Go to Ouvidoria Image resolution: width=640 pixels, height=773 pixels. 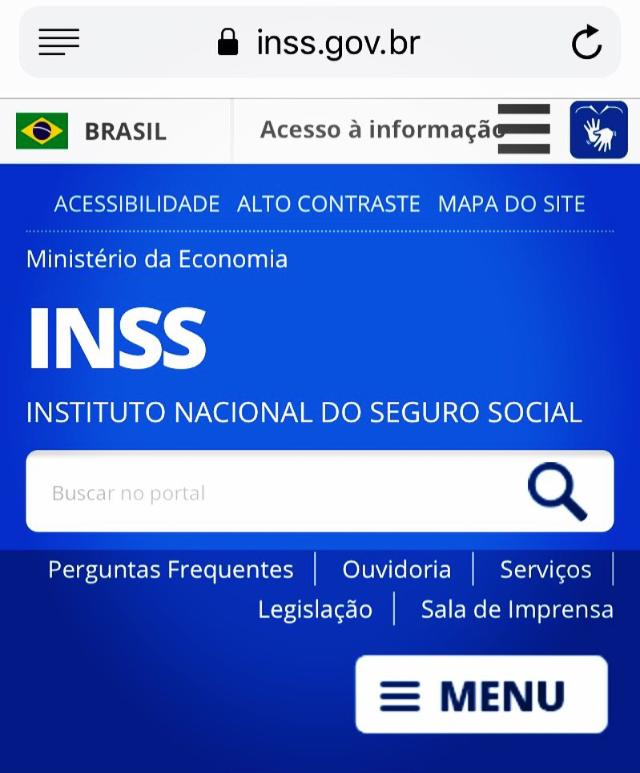(396, 570)
